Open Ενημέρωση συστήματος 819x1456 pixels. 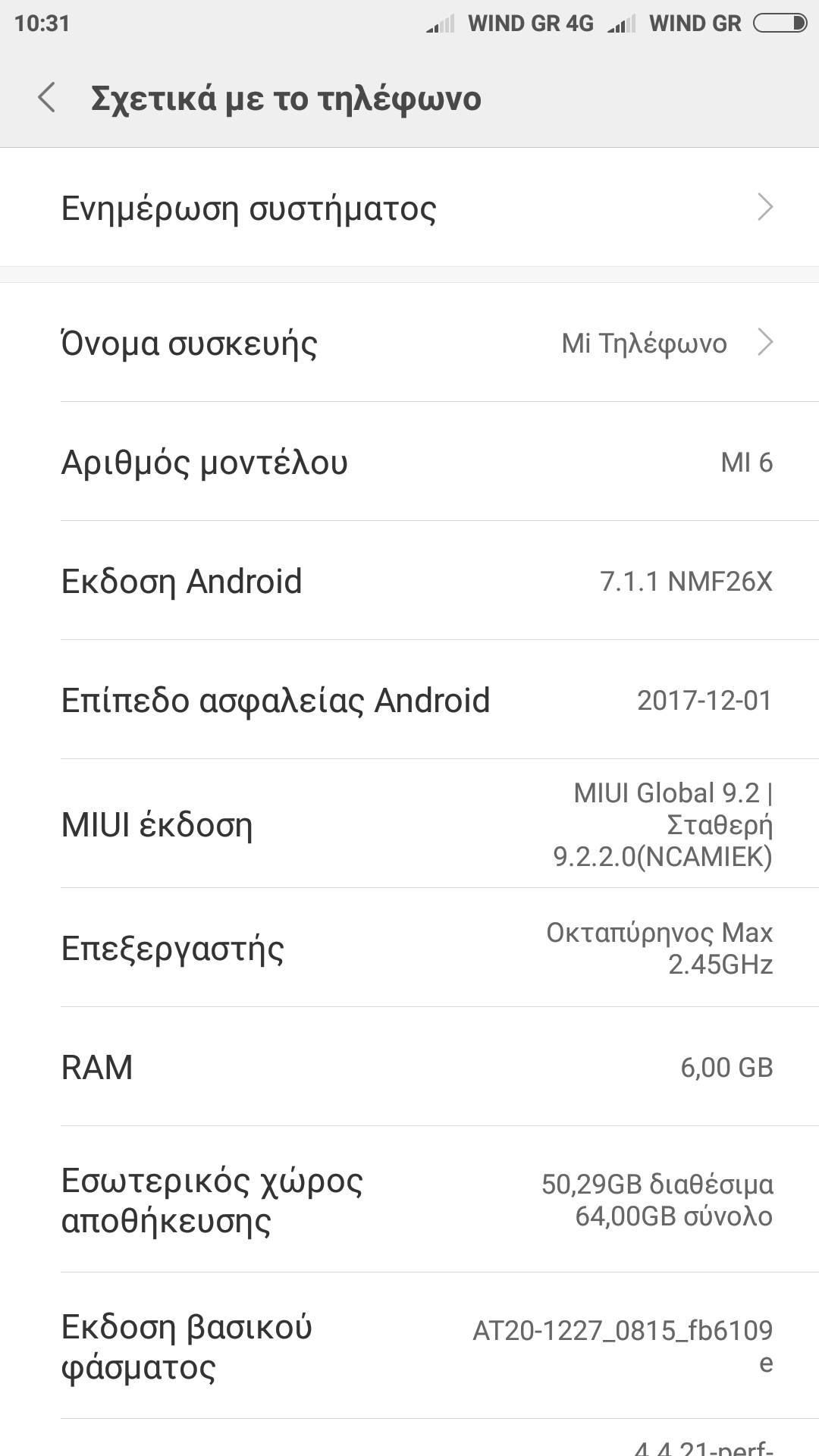pos(409,208)
